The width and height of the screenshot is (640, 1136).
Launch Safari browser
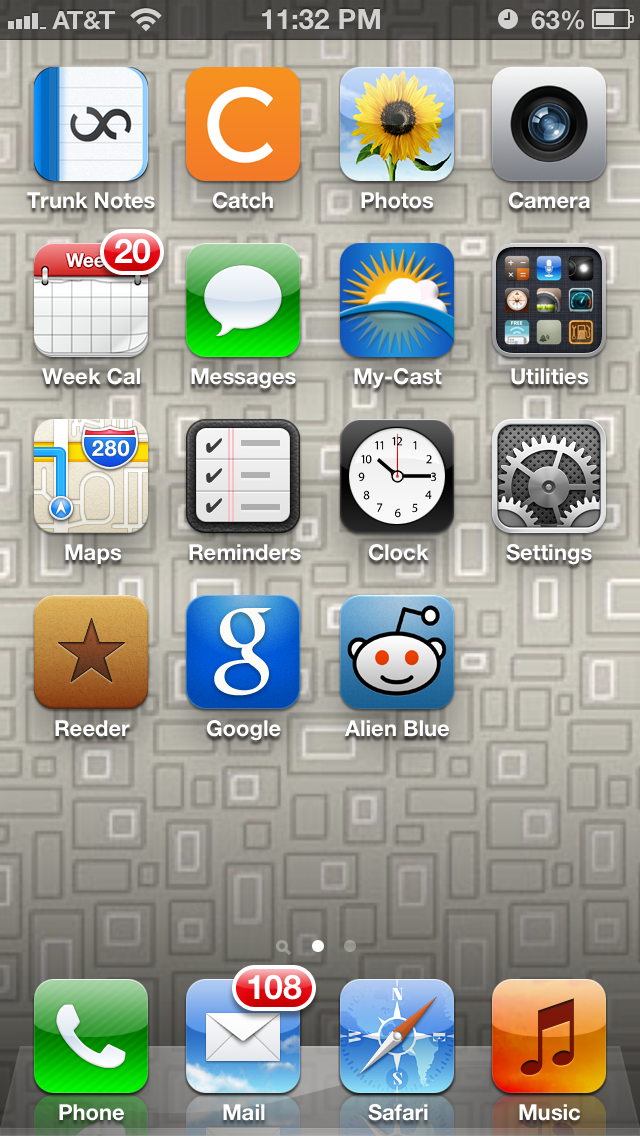click(x=396, y=1036)
